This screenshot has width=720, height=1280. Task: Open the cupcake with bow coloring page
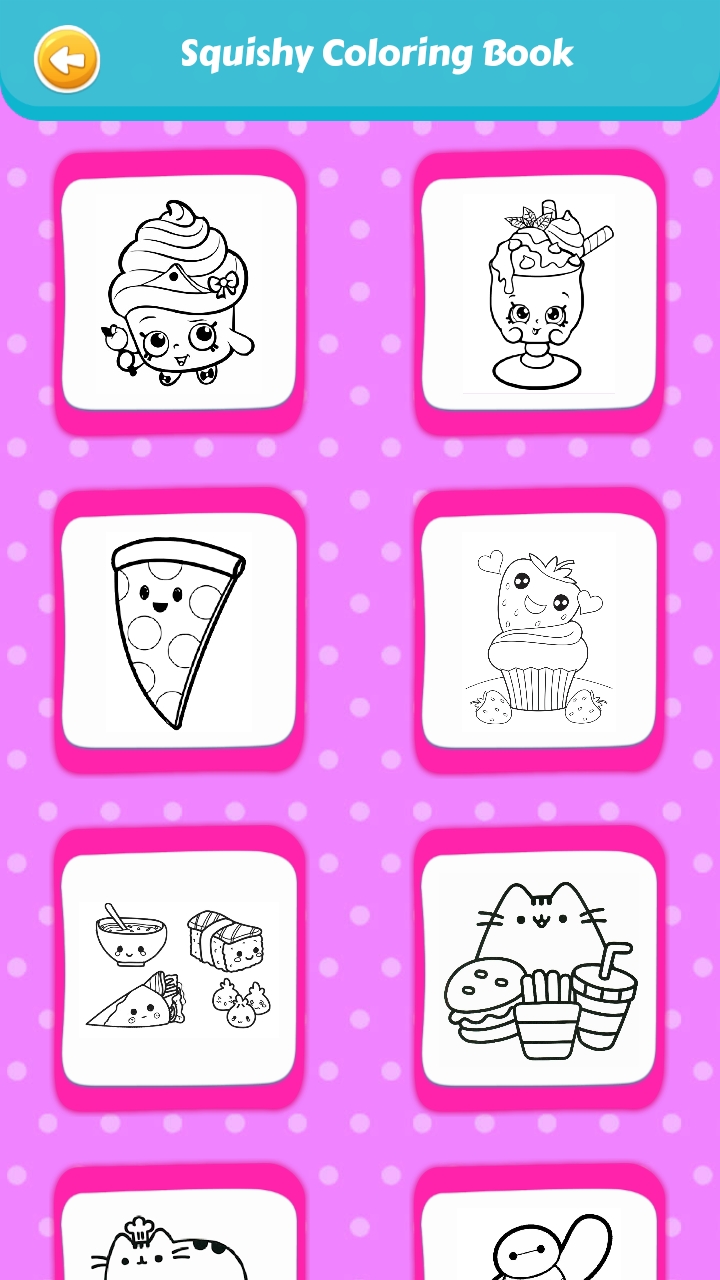click(179, 292)
